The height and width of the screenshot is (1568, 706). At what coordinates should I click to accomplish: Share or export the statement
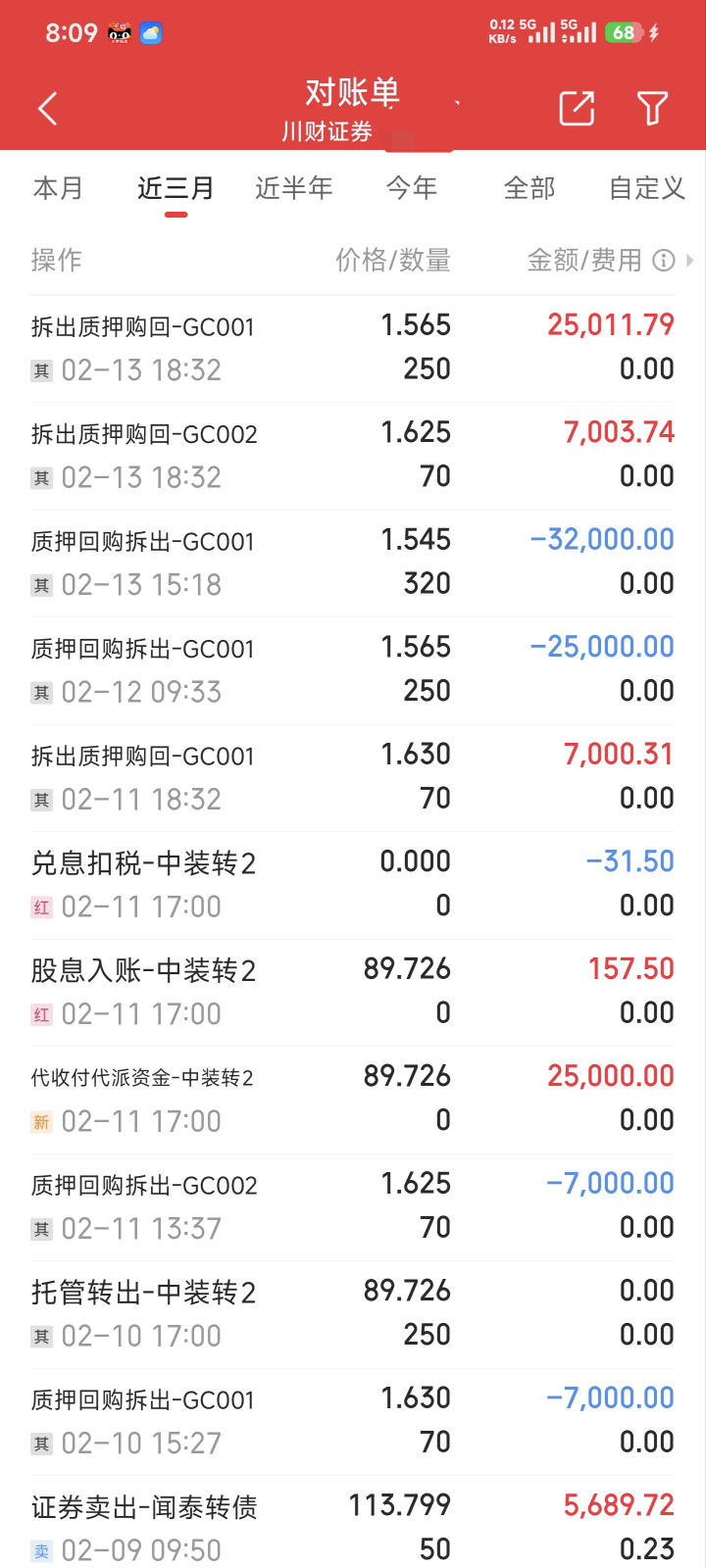(577, 109)
